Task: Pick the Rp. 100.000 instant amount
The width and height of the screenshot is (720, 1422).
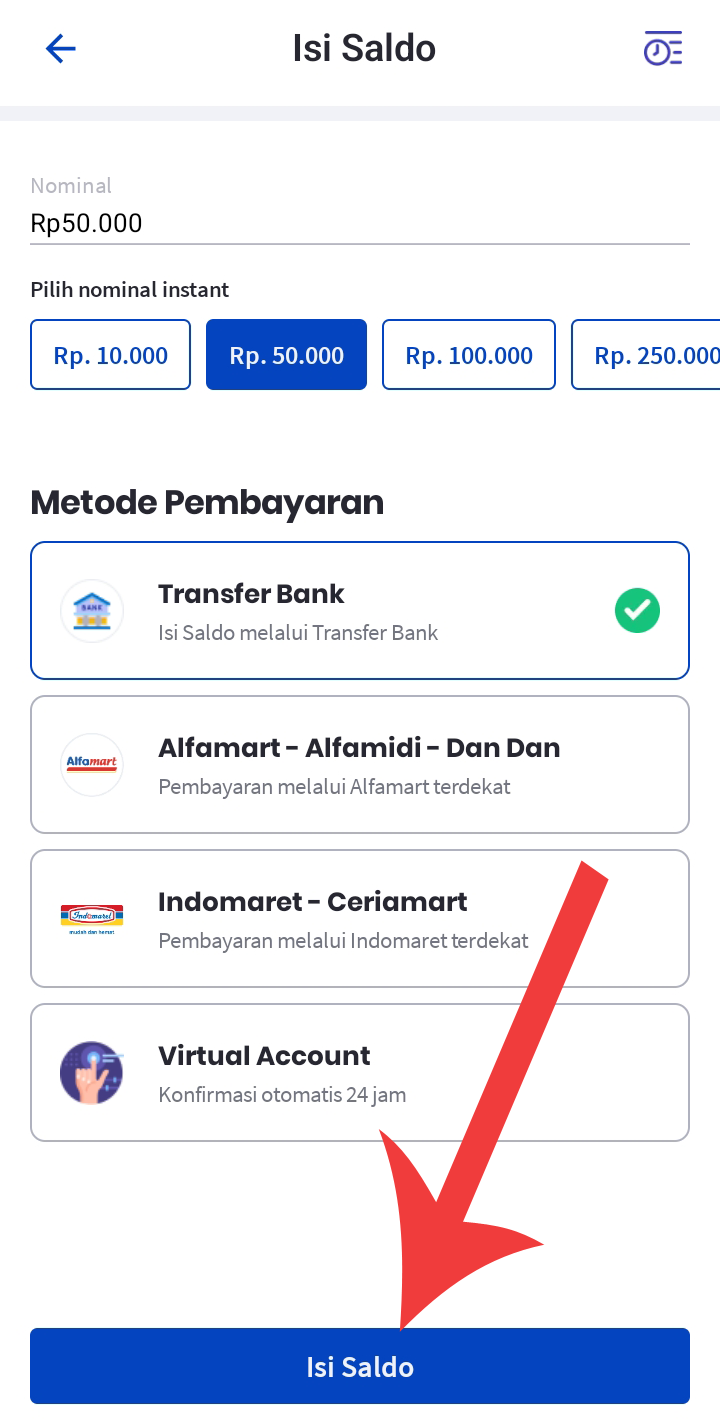Action: [469, 355]
